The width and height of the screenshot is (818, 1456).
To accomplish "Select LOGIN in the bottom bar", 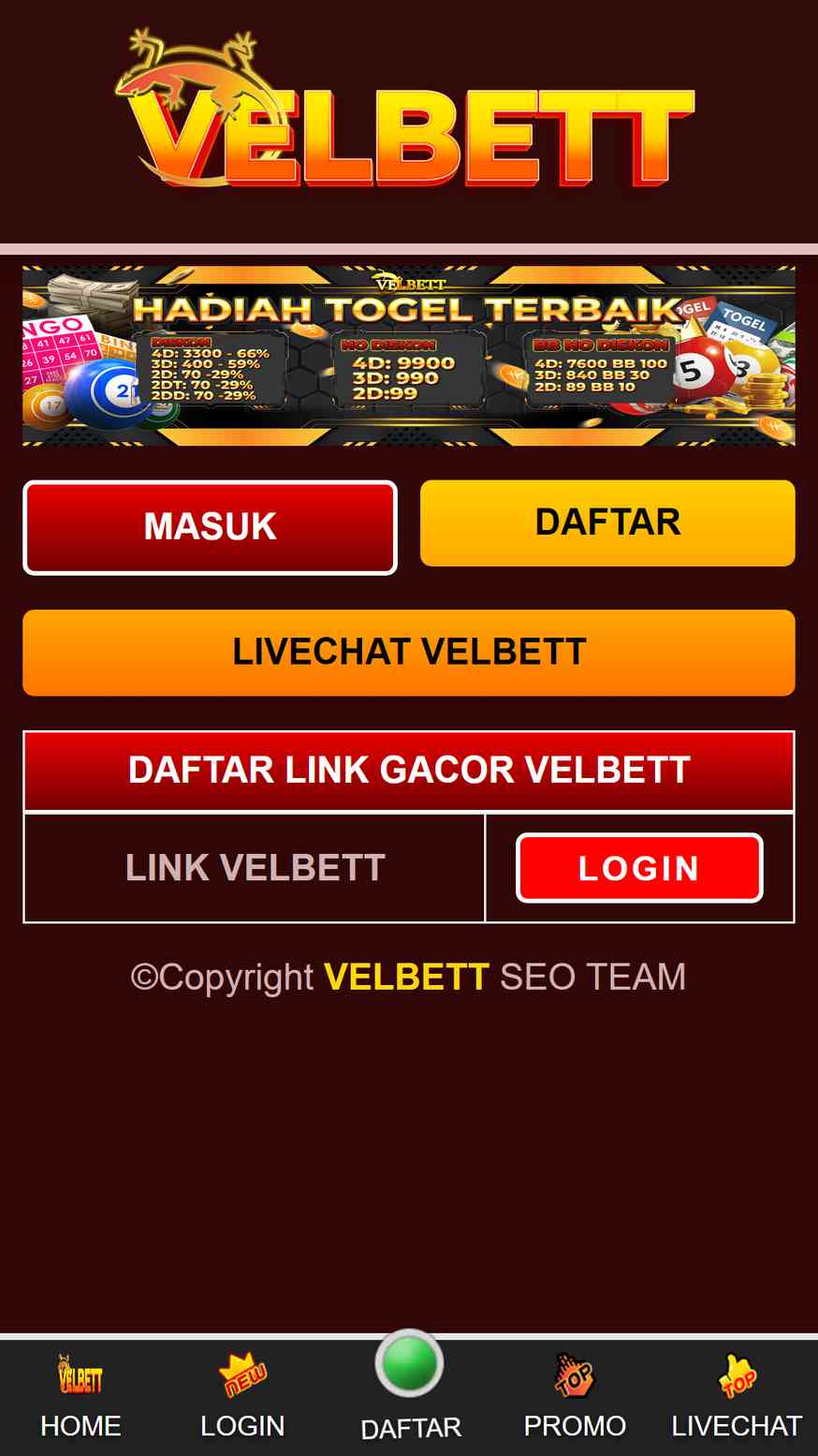I will [x=242, y=1396].
